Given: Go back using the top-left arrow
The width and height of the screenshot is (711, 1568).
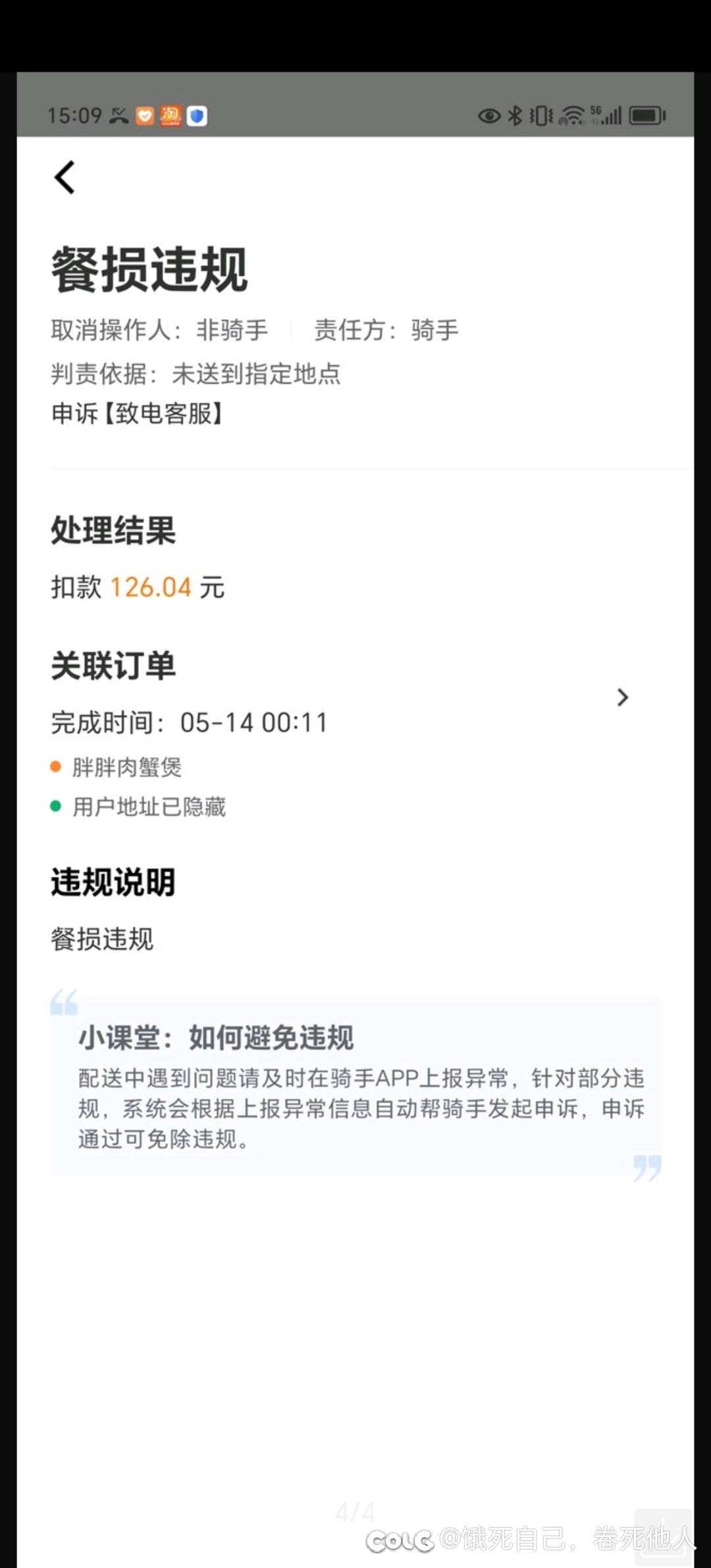Looking at the screenshot, I should pos(65,178).
